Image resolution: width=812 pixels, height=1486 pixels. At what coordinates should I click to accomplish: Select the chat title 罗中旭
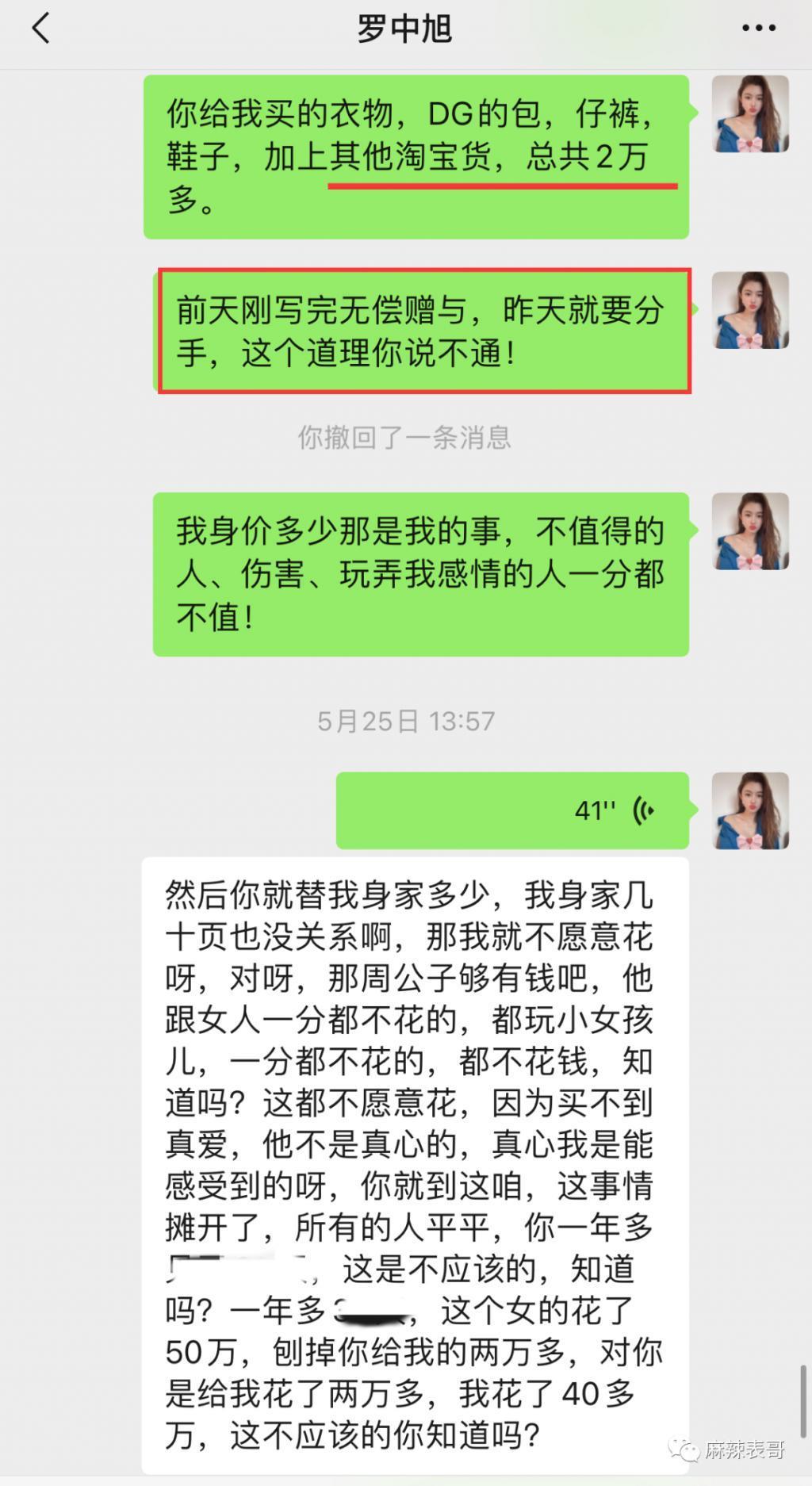(405, 29)
